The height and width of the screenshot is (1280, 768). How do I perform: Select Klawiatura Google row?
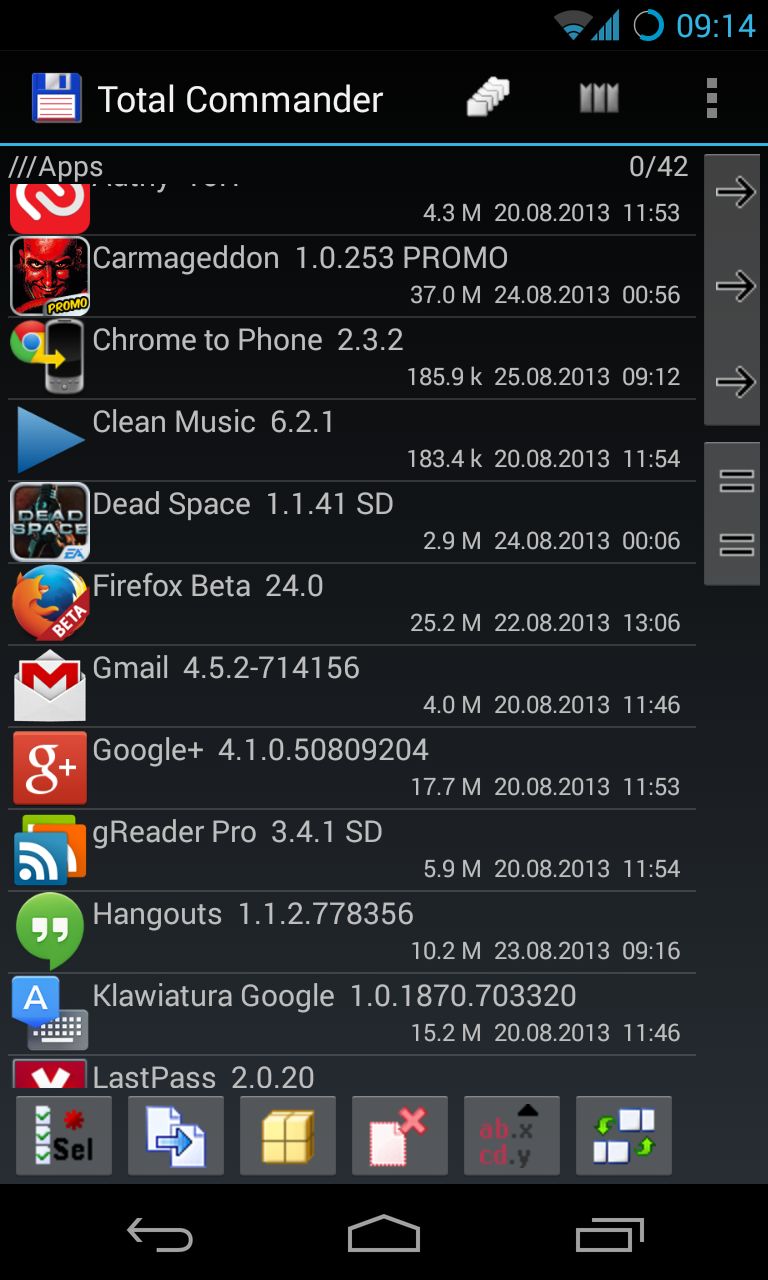pyautogui.click(x=348, y=1014)
